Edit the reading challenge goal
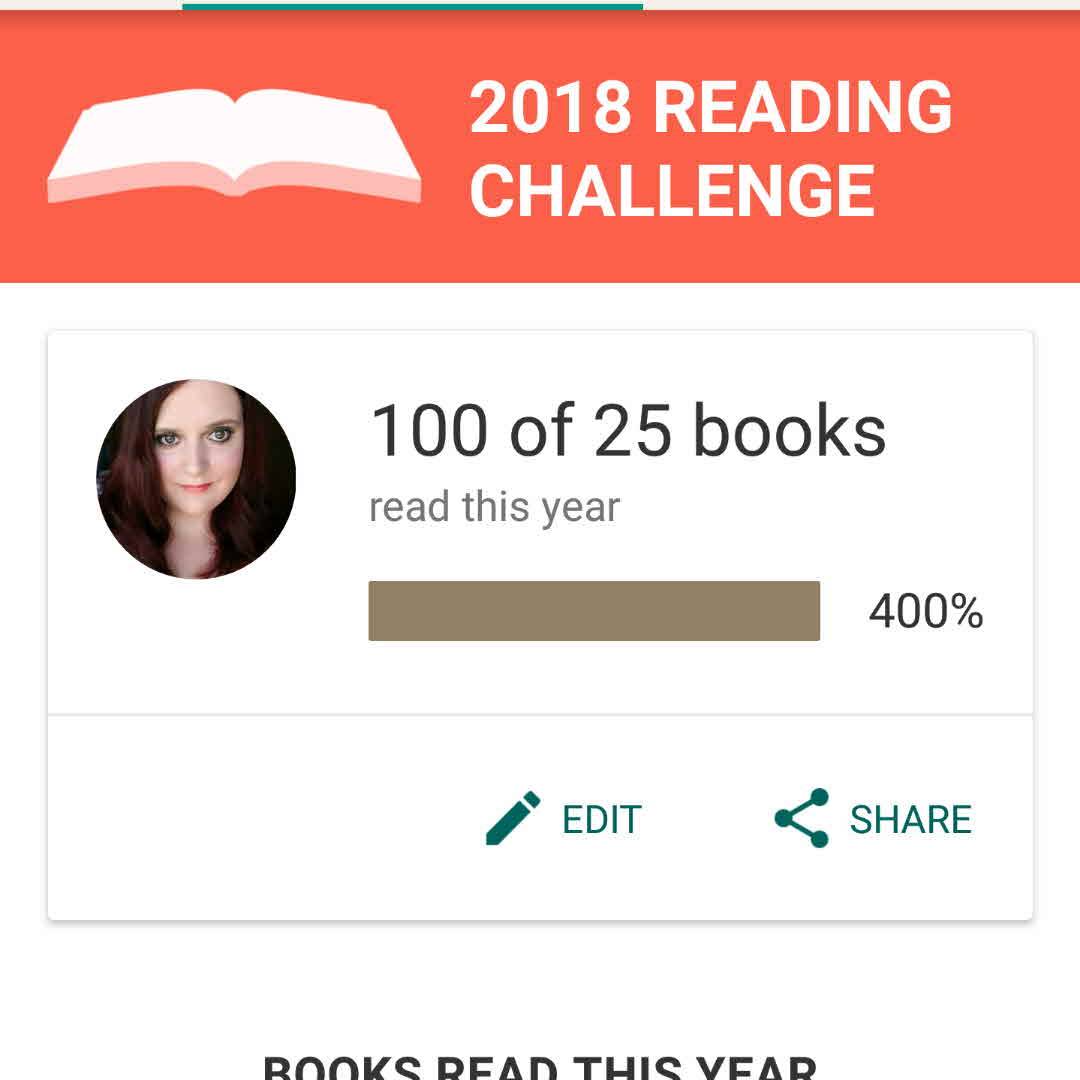The width and height of the screenshot is (1080, 1080). (565, 819)
